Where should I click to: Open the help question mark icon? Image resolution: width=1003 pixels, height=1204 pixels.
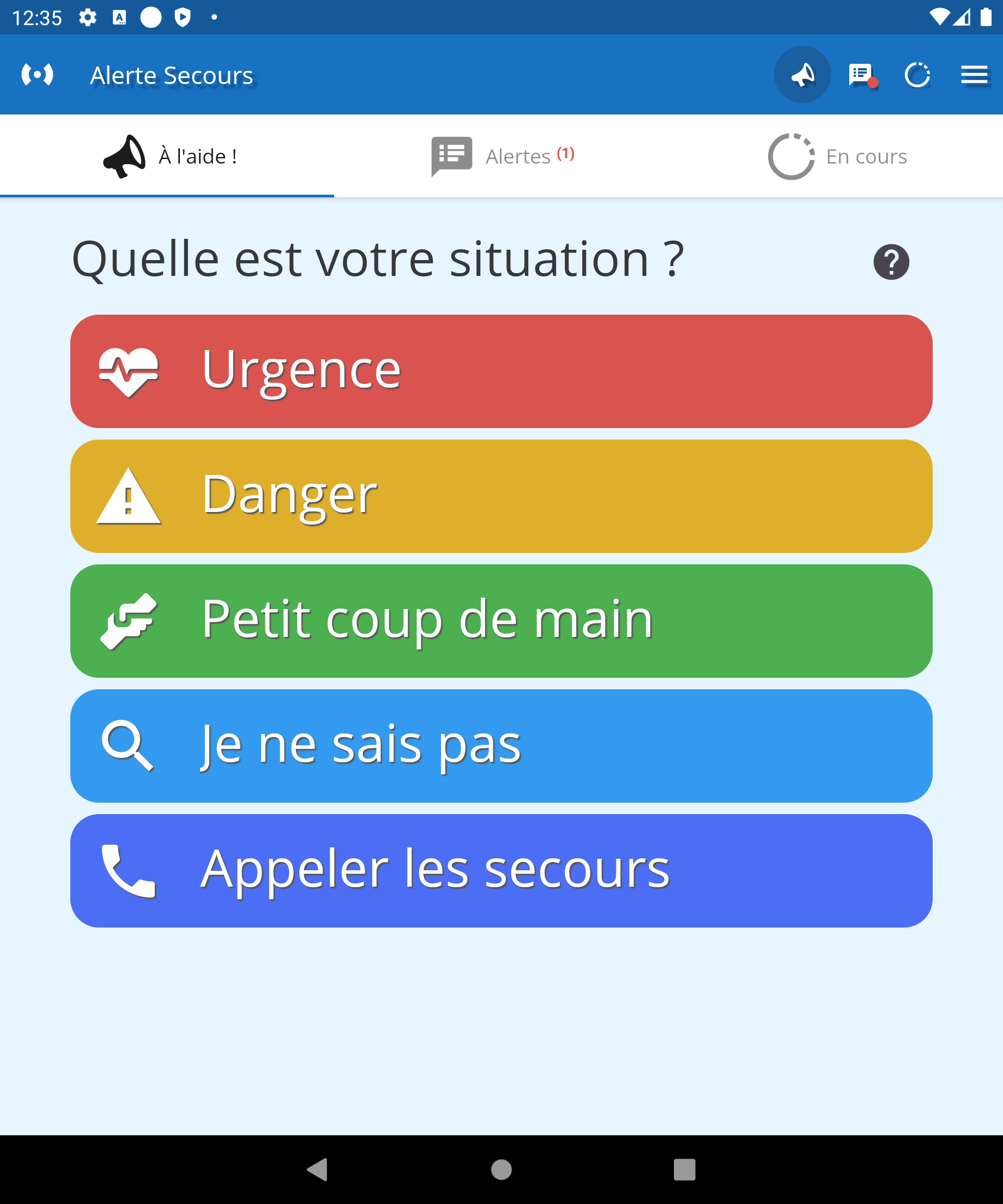[x=891, y=262]
